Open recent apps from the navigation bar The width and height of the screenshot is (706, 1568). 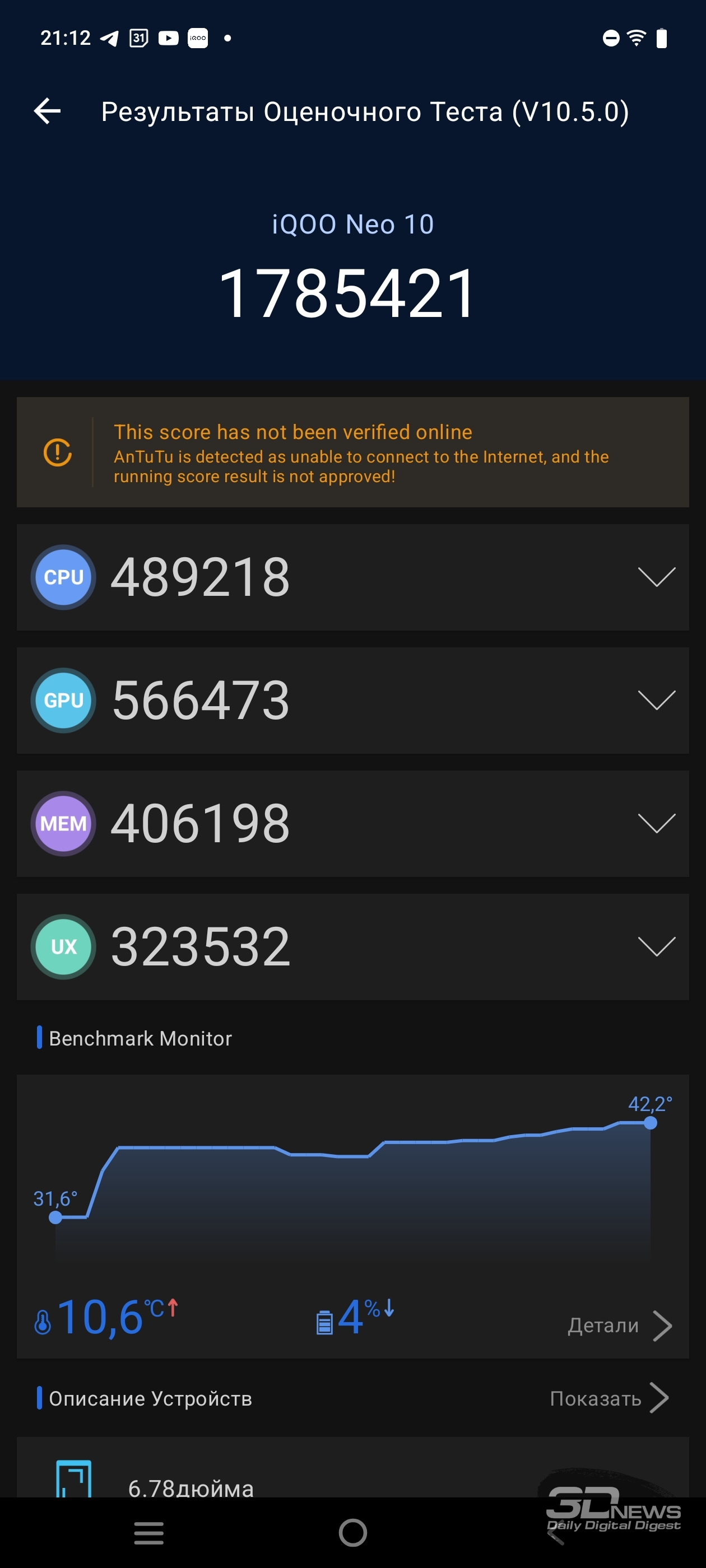coord(148,1533)
